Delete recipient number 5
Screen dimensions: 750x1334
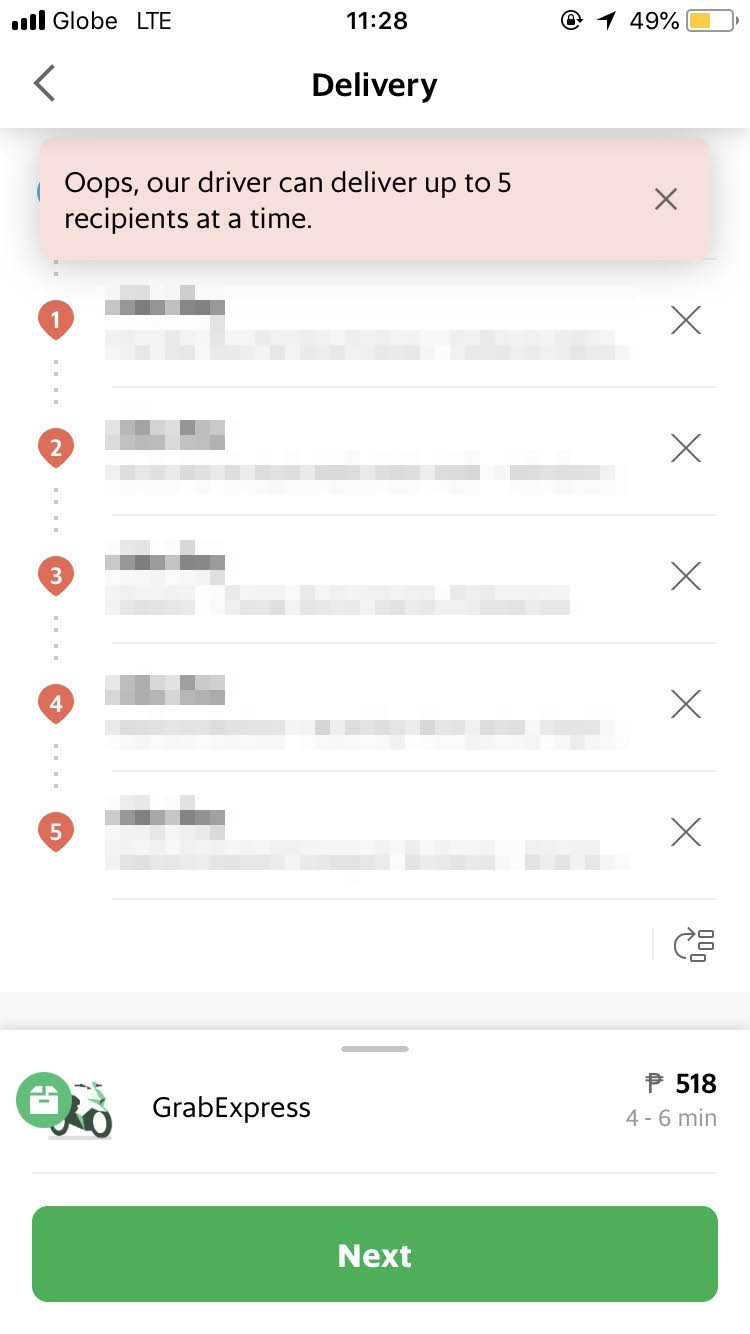(686, 832)
